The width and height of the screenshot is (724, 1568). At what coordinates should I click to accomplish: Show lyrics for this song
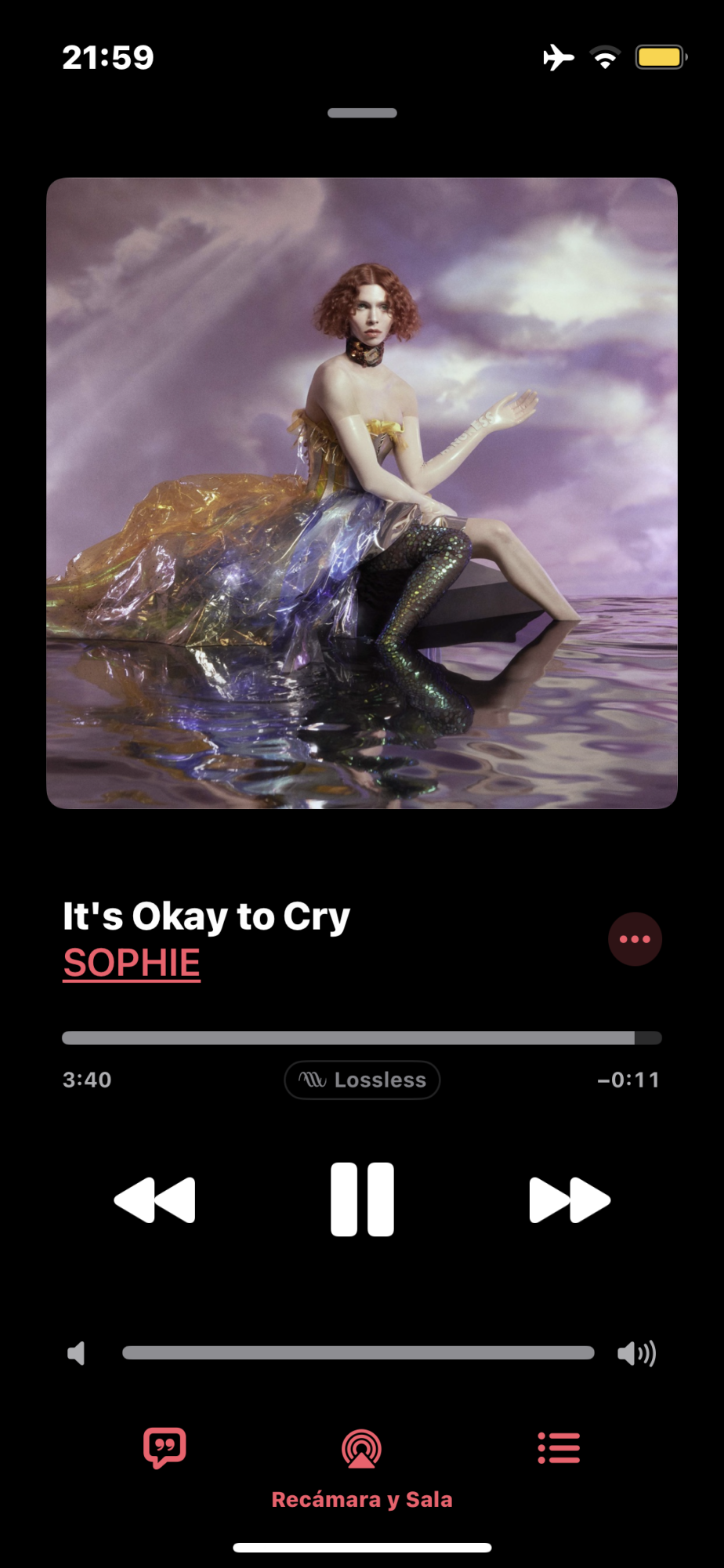(x=165, y=1447)
